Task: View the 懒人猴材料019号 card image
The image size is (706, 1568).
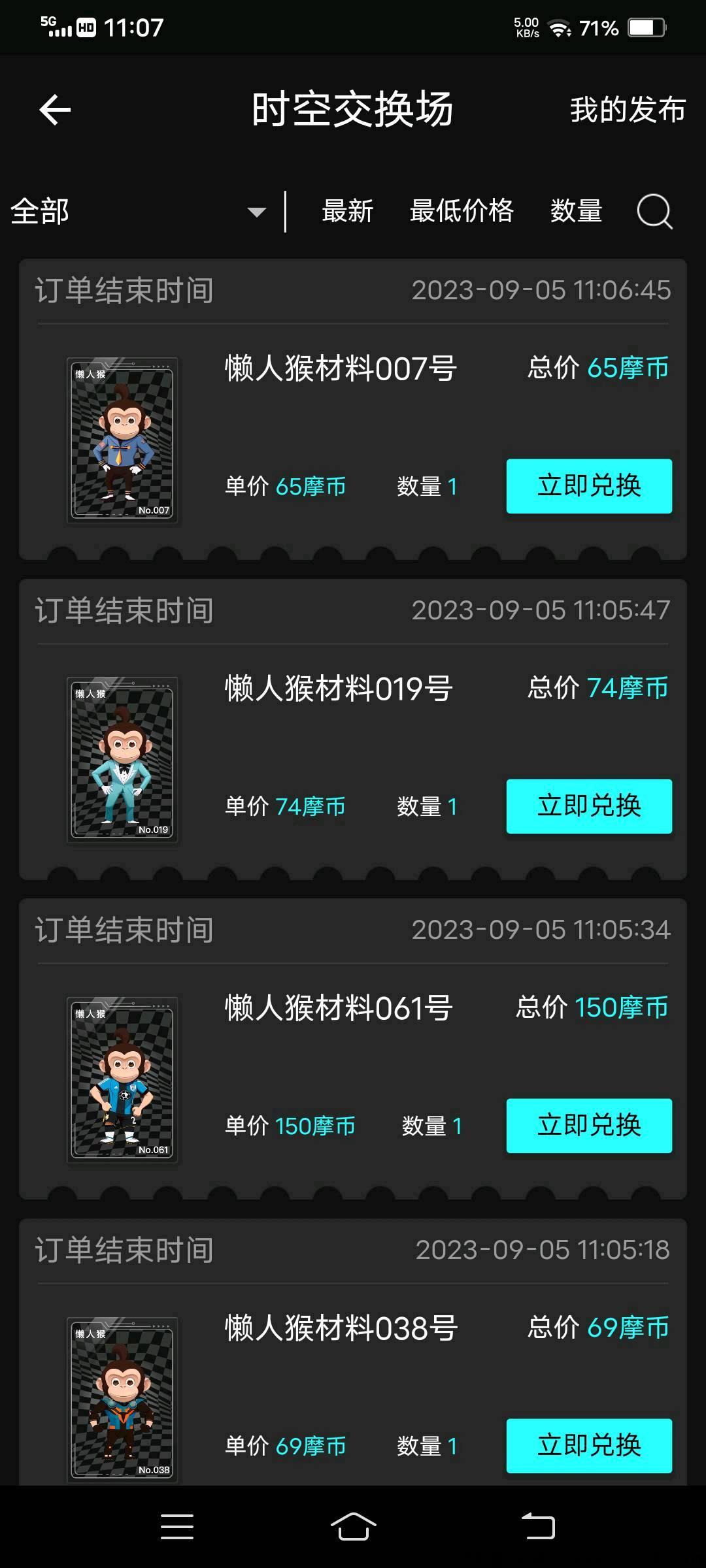Action: click(122, 760)
